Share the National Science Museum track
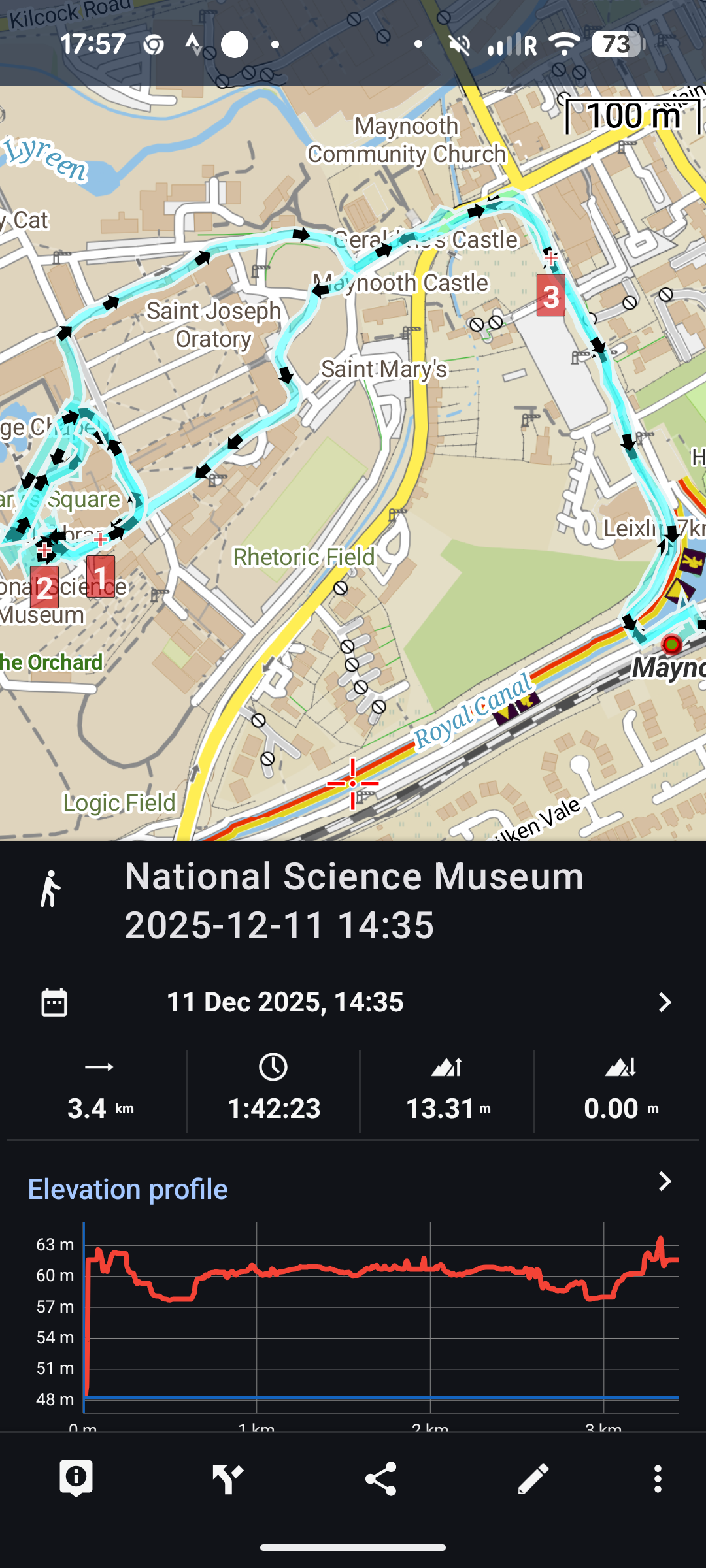This screenshot has width=706, height=1568. pos(380,1478)
